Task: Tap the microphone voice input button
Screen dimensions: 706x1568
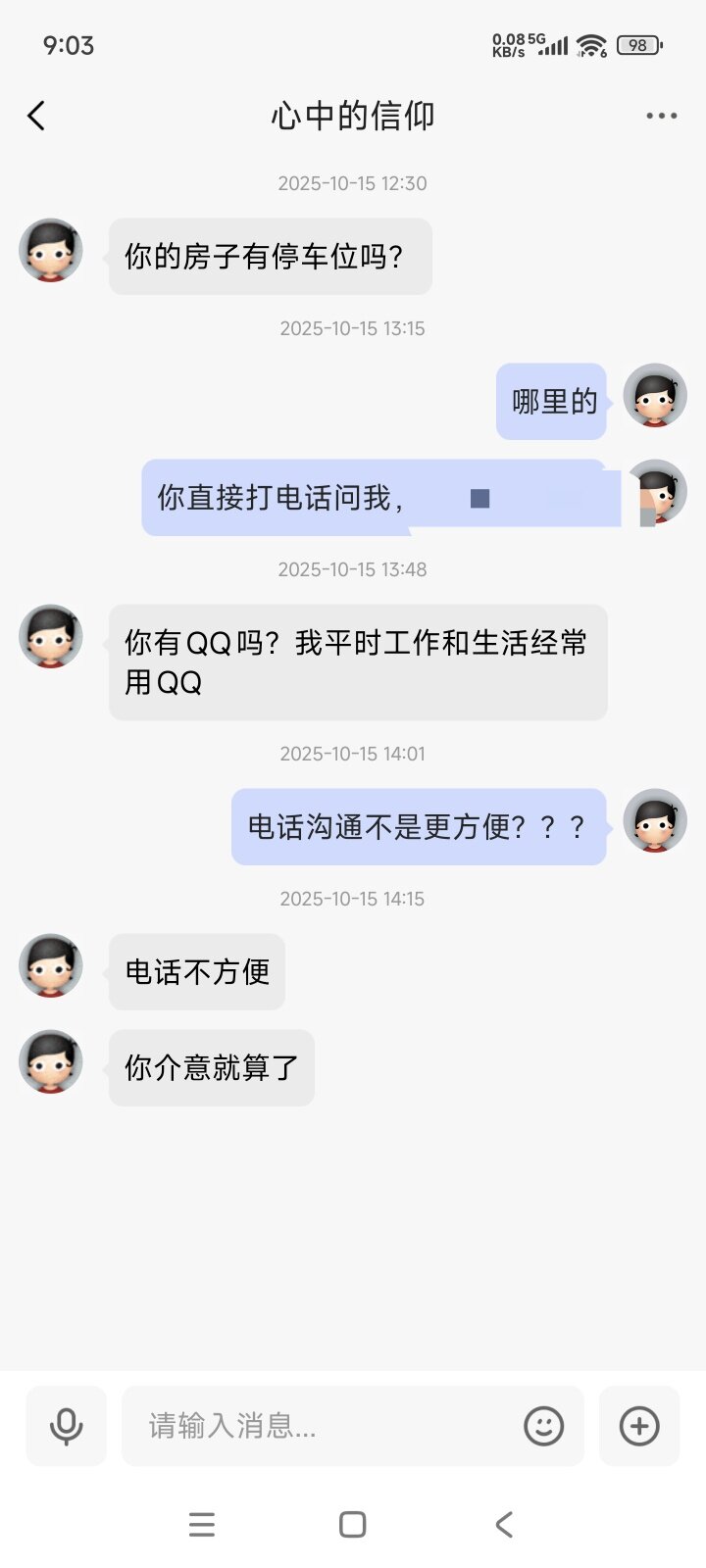Action: (x=66, y=1426)
